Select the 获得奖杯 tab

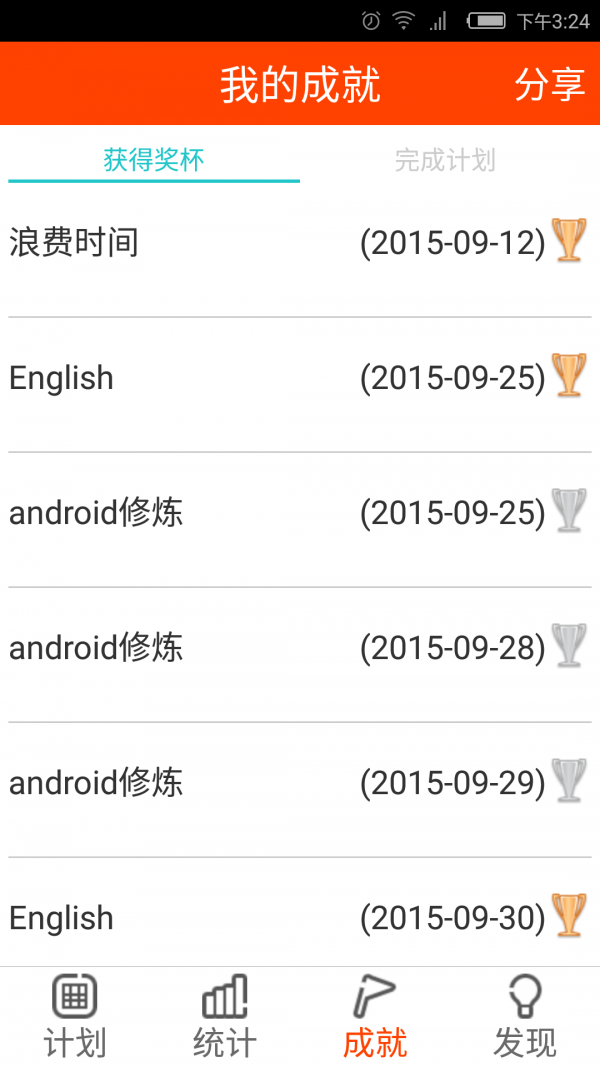tap(154, 160)
